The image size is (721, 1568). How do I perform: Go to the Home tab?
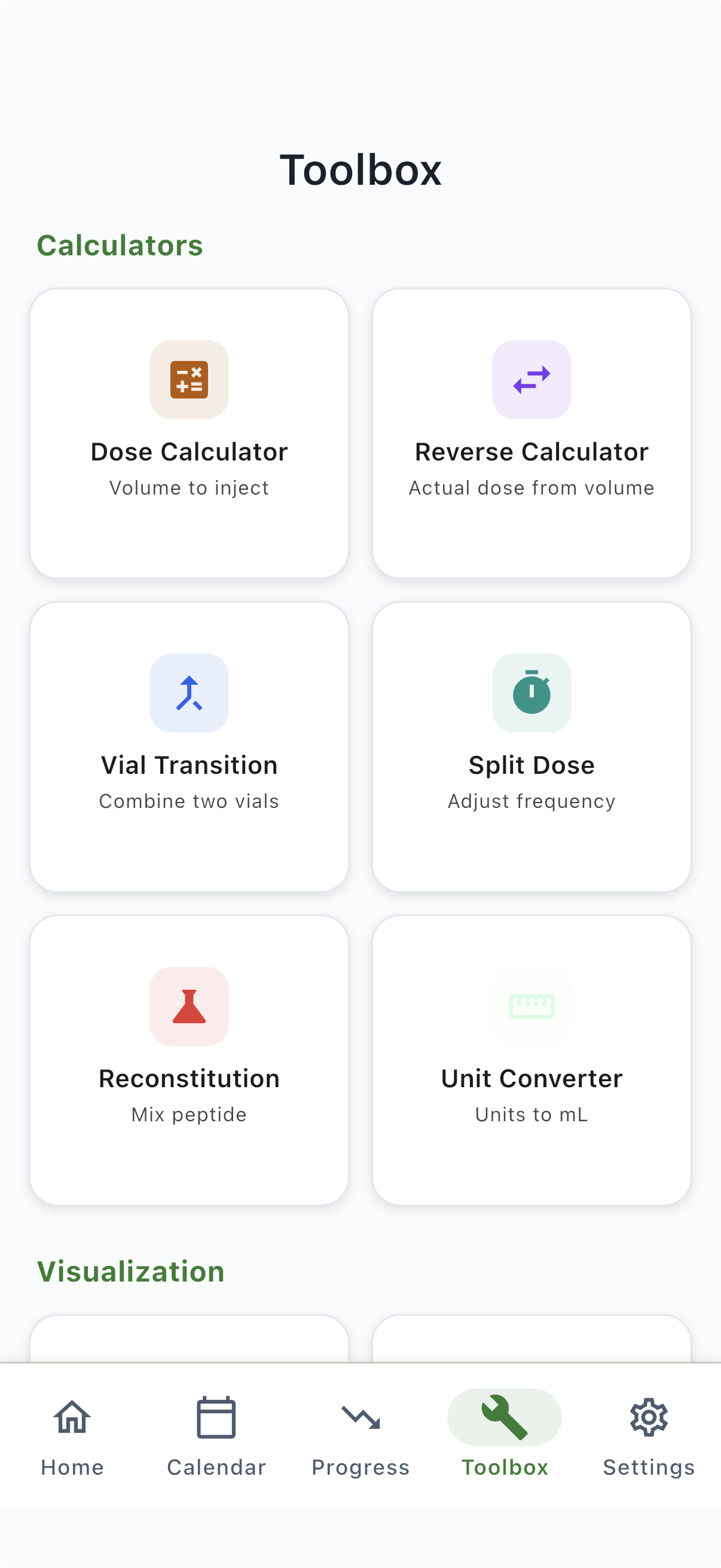tap(72, 1435)
